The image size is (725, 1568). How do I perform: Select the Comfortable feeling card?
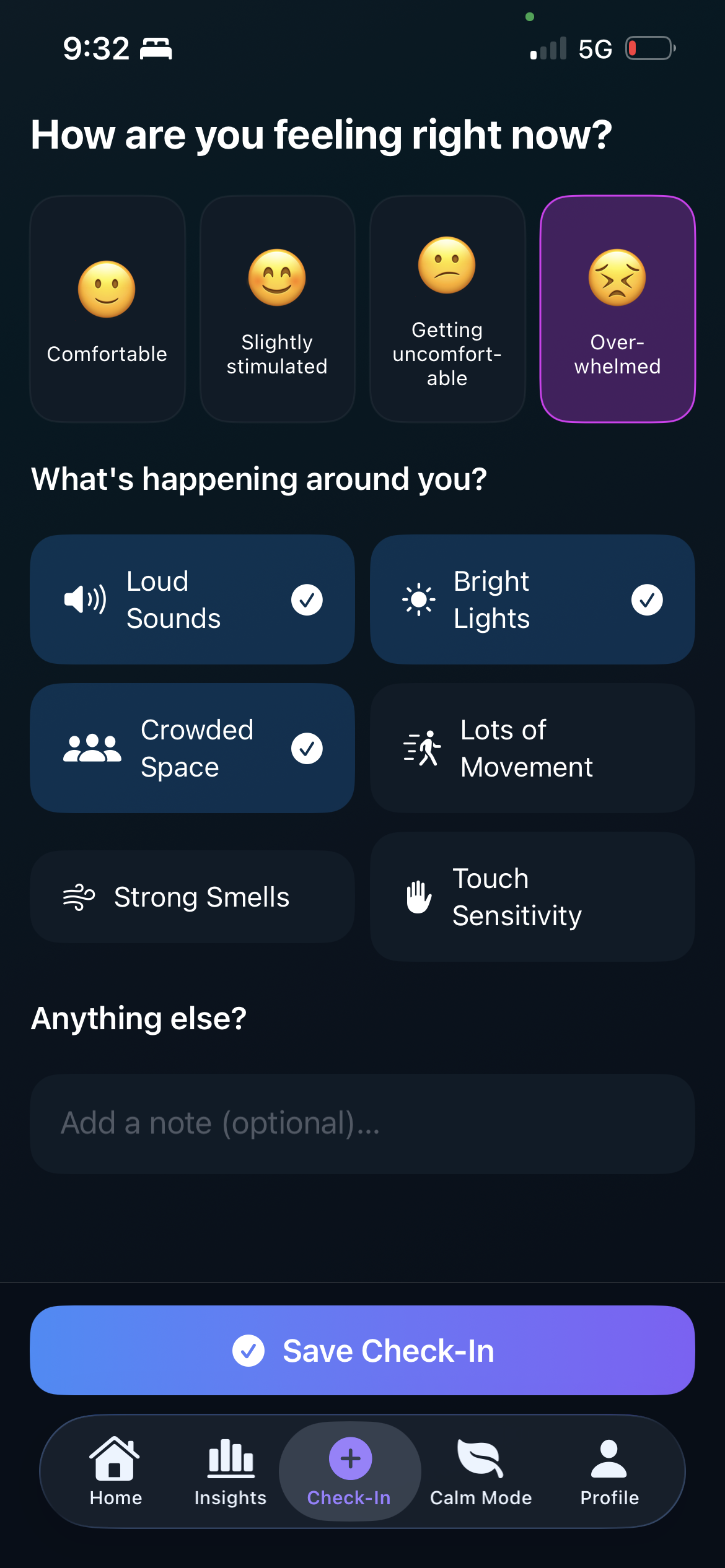coord(107,309)
